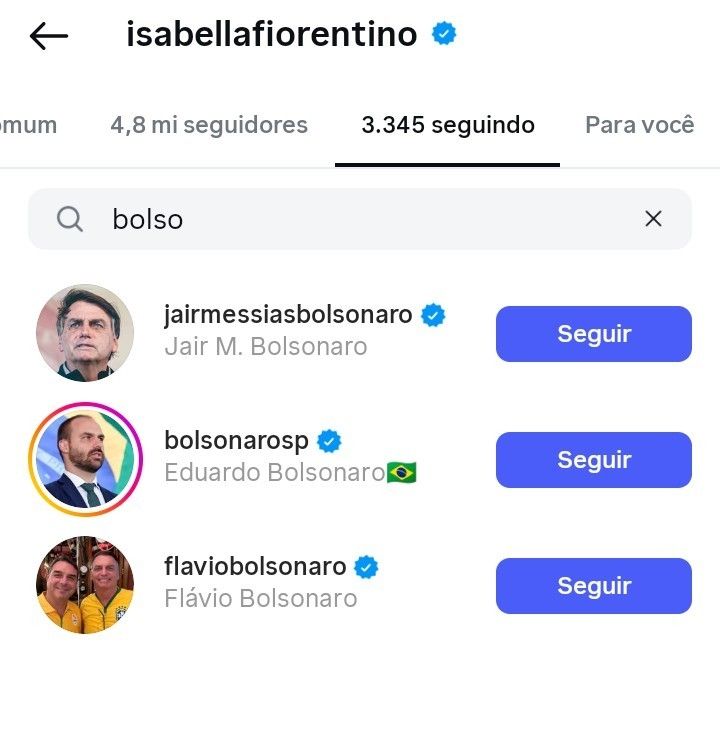Click the verified badge beside flaviobolsonaro
This screenshot has width=720, height=743.
pyautogui.click(x=367, y=566)
